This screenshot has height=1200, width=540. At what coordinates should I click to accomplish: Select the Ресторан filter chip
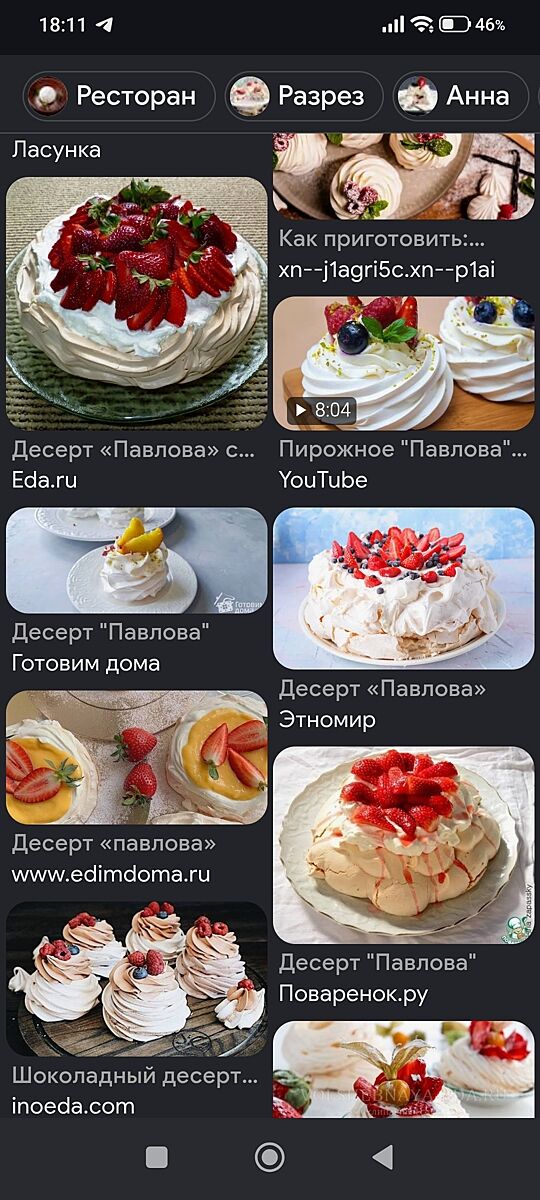[x=119, y=96]
